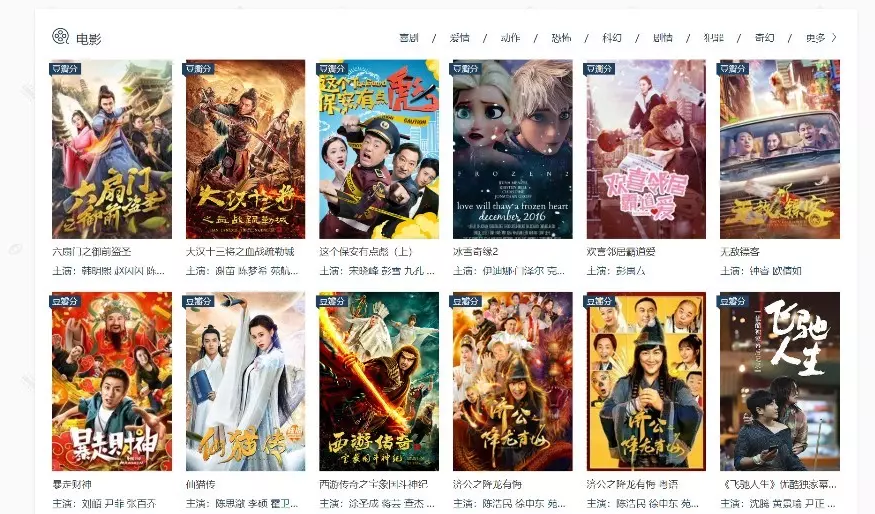
Task: View details for 冰雪奇缘2
Action: pyautogui.click(x=512, y=149)
